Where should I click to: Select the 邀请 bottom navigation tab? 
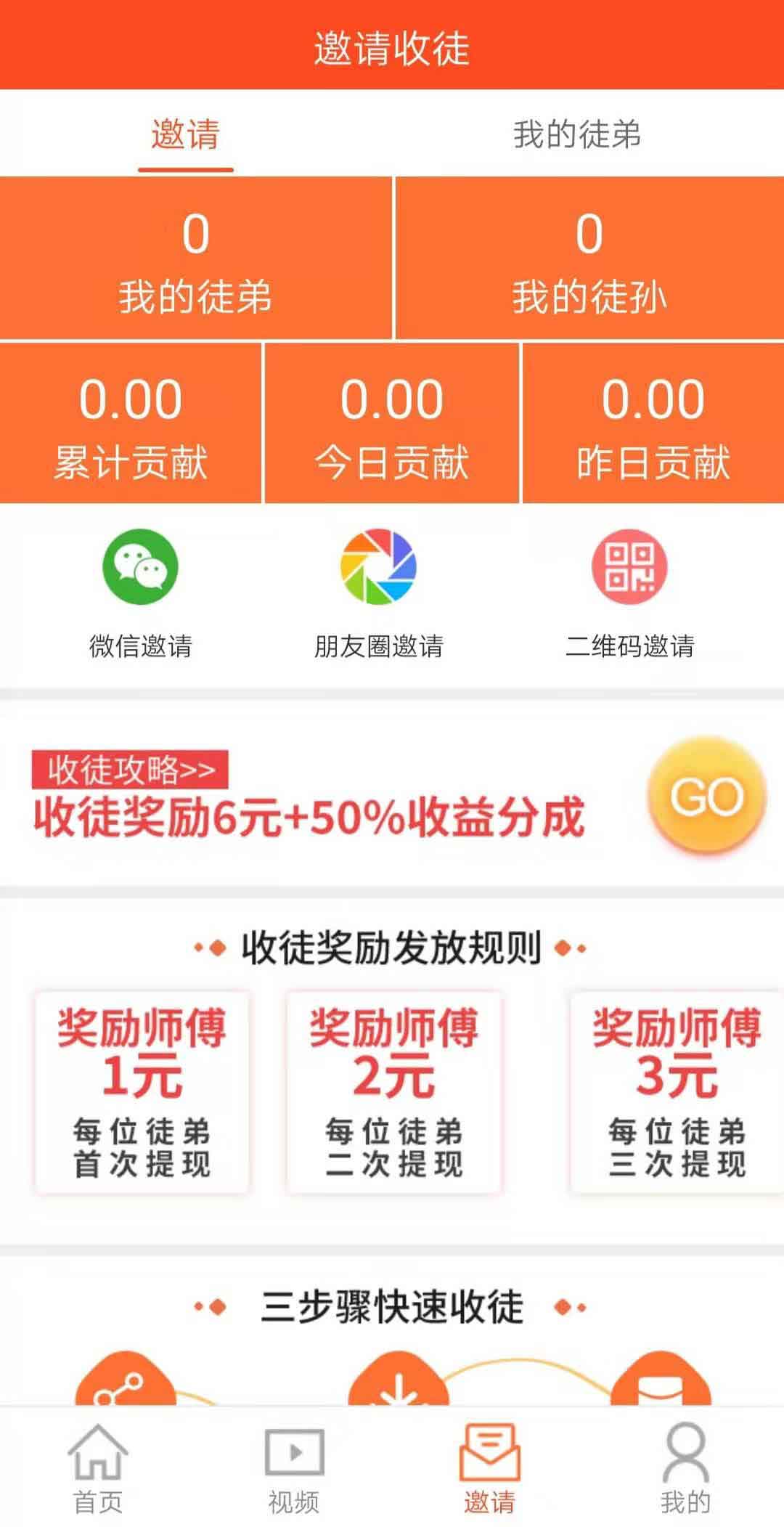click(x=490, y=1468)
